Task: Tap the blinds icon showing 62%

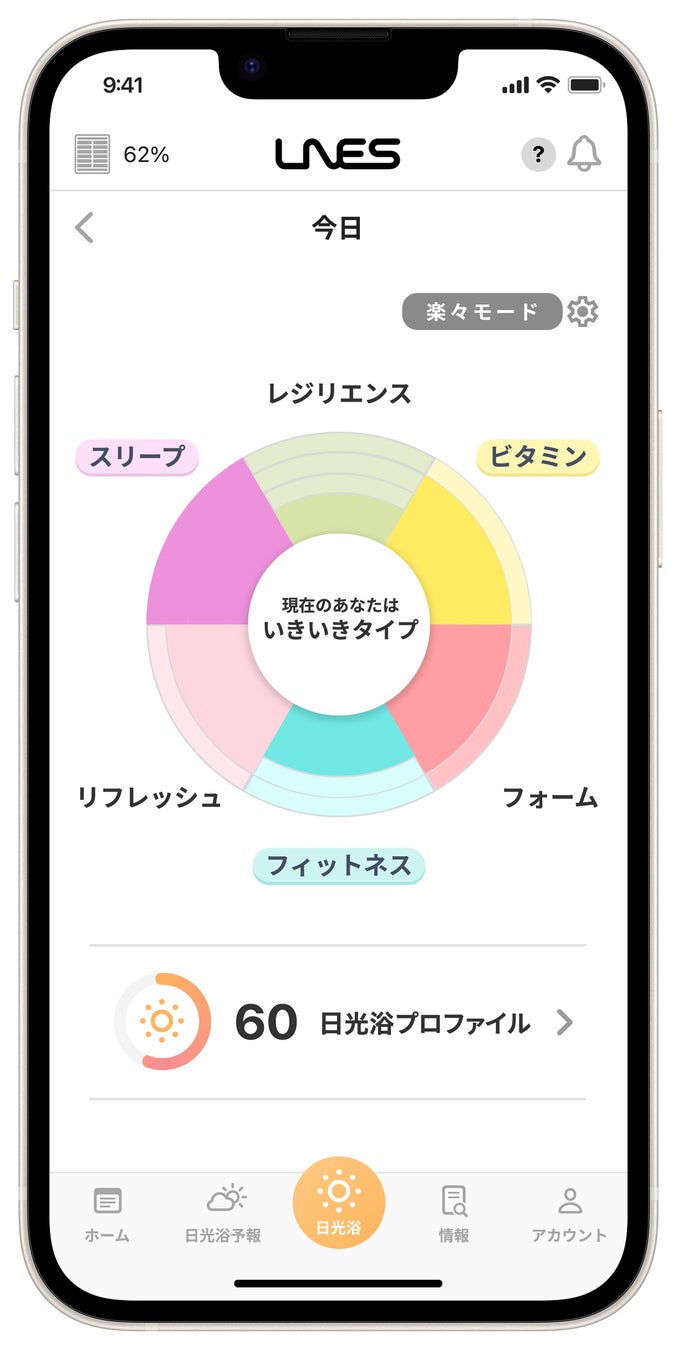Action: click(x=93, y=154)
